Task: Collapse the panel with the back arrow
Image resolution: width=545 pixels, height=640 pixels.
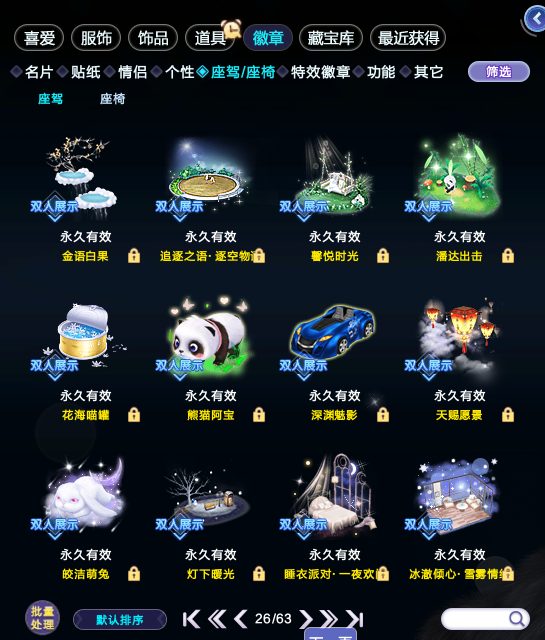Action: (x=535, y=19)
